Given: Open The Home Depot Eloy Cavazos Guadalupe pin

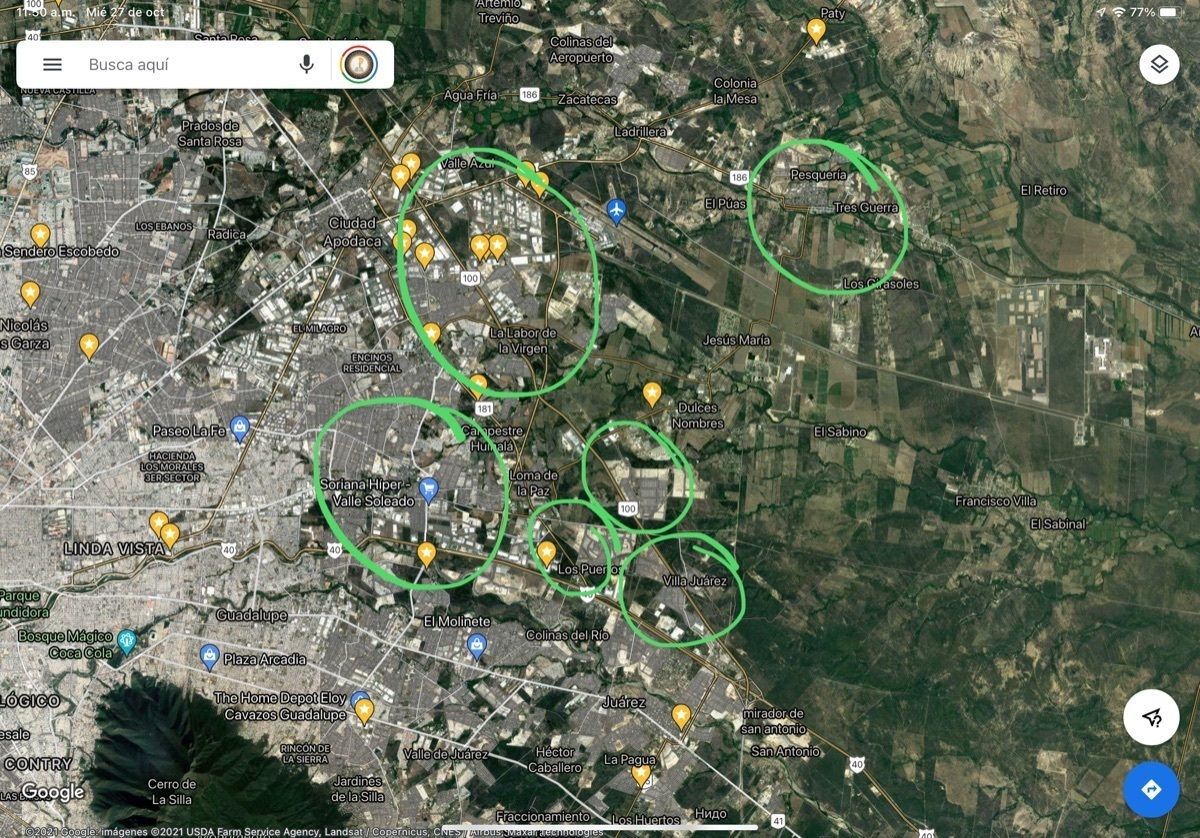Looking at the screenshot, I should point(359,700).
